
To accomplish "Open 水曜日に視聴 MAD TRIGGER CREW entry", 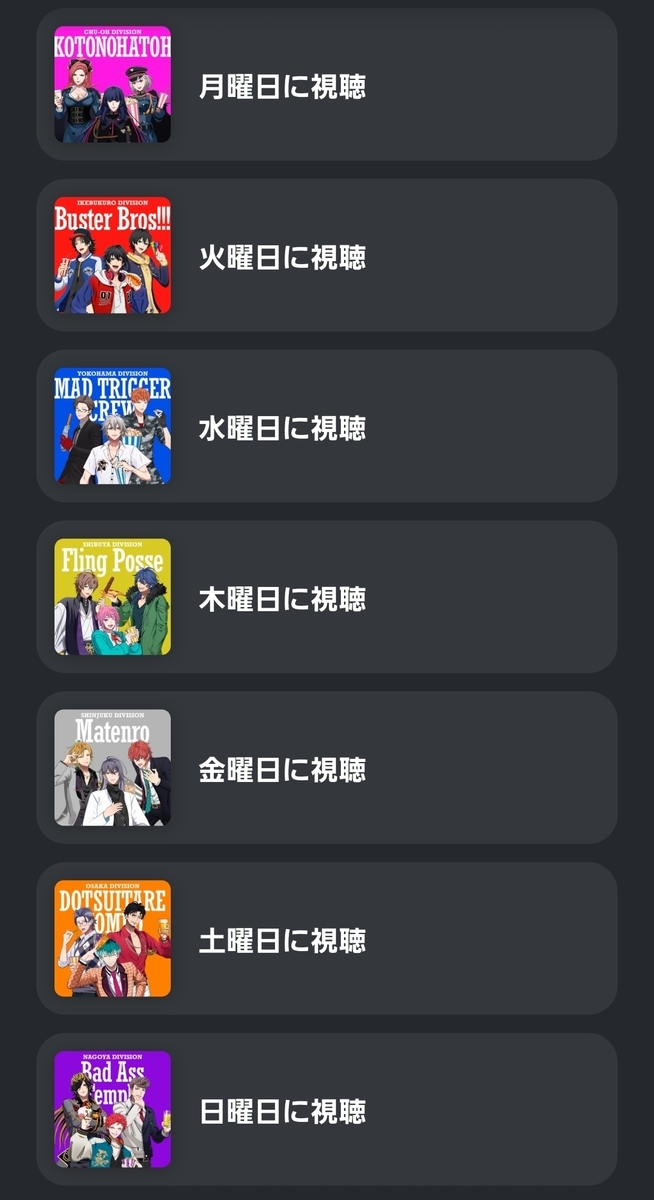I will [x=326, y=427].
